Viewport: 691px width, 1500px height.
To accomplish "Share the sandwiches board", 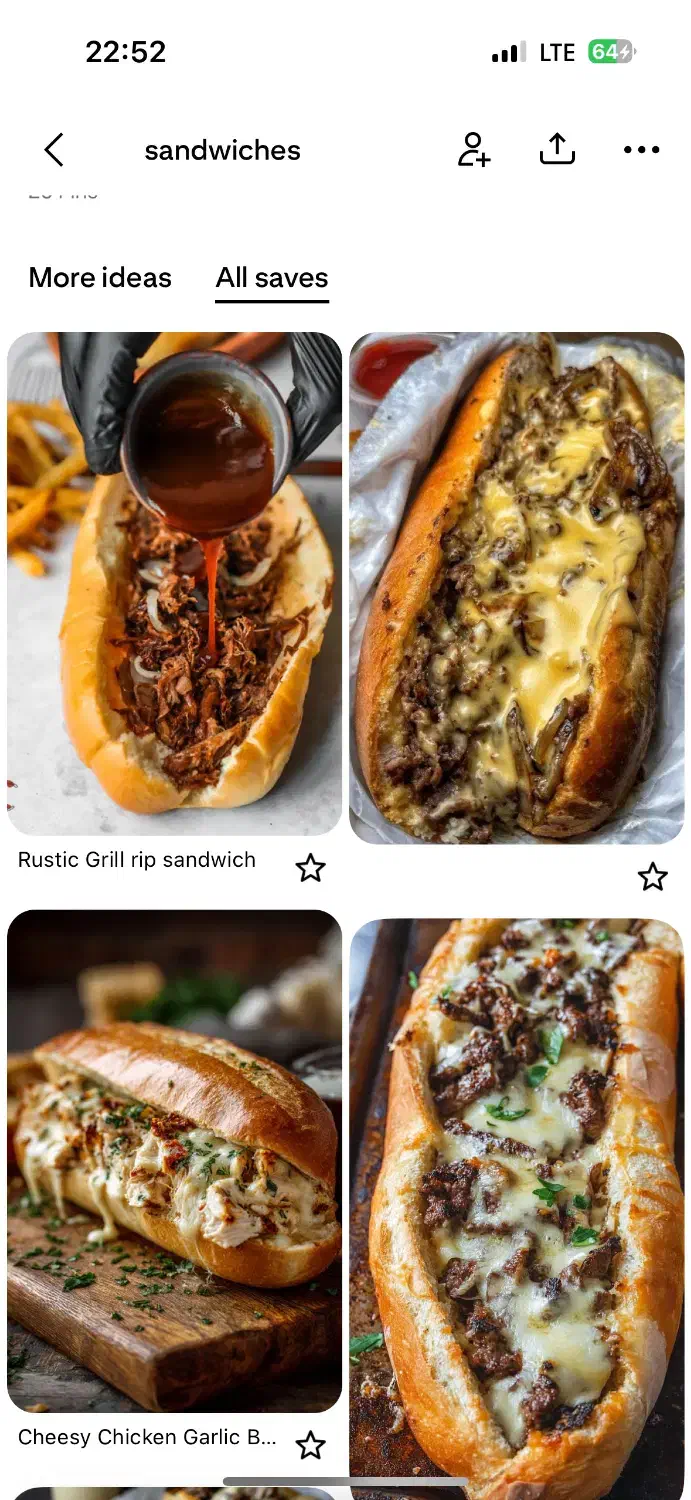I will click(557, 150).
